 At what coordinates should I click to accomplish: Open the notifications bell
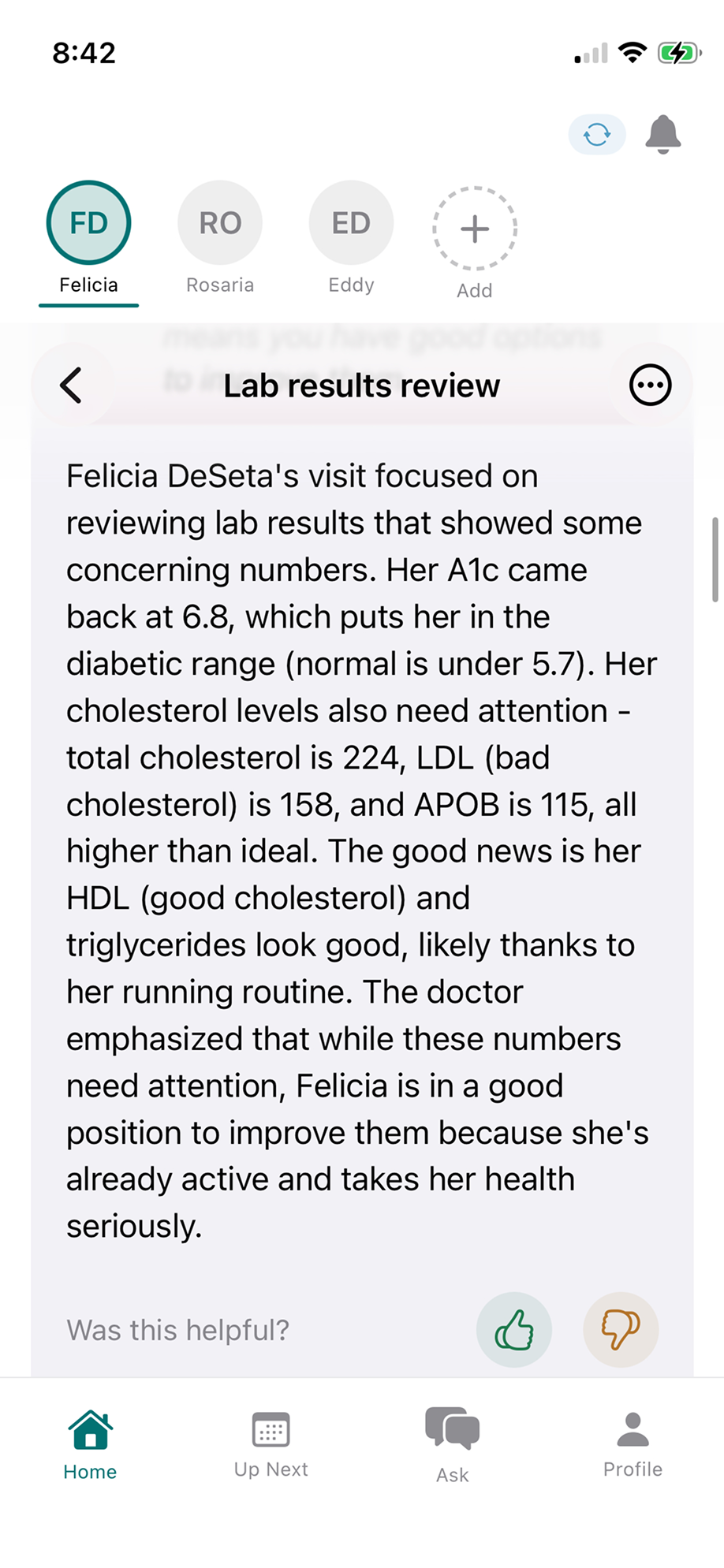[663, 134]
